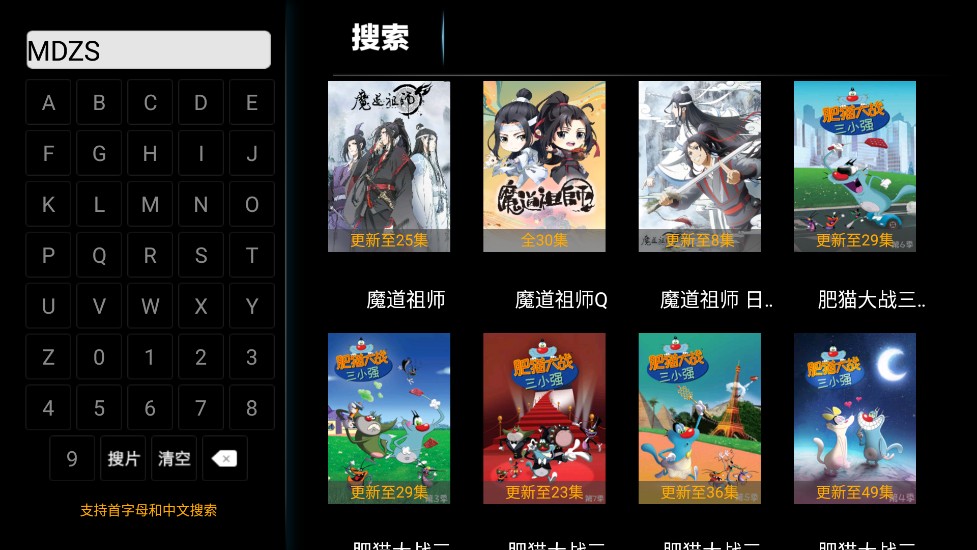Open 魔道祖师Q chibi series
The width and height of the screenshot is (977, 550).
[544, 166]
